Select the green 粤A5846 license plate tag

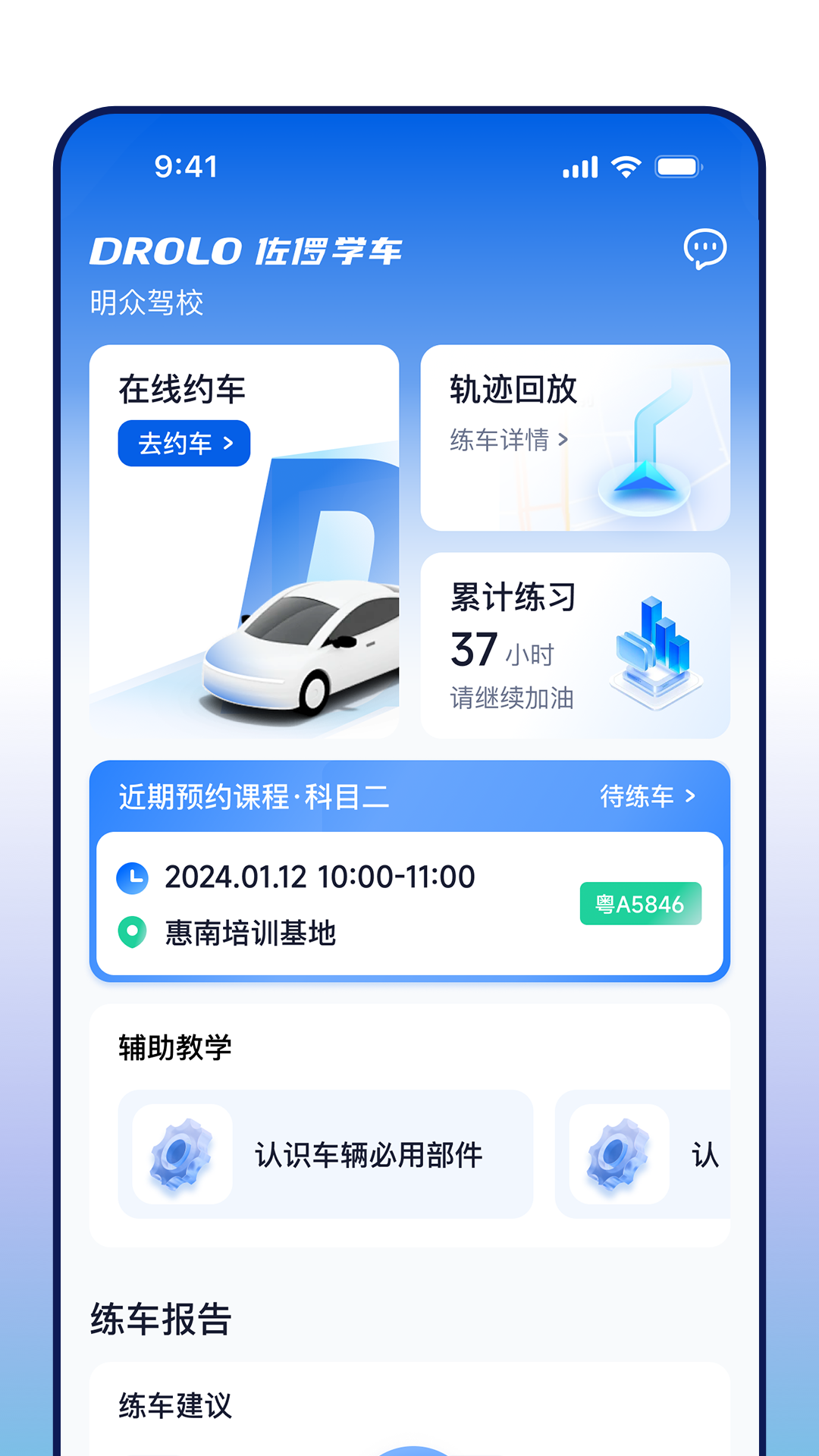point(639,903)
